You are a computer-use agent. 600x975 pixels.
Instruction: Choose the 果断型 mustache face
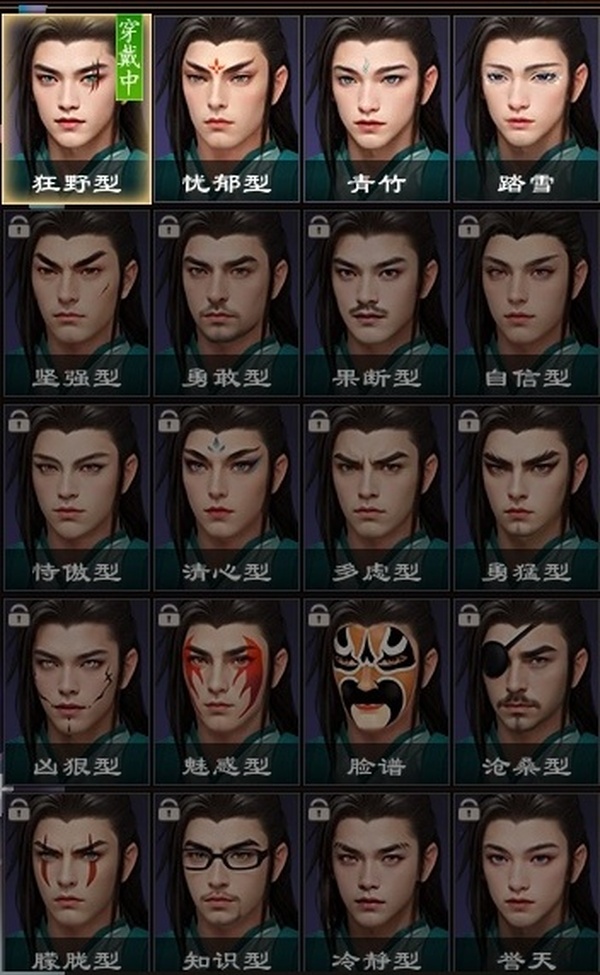[x=377, y=302]
